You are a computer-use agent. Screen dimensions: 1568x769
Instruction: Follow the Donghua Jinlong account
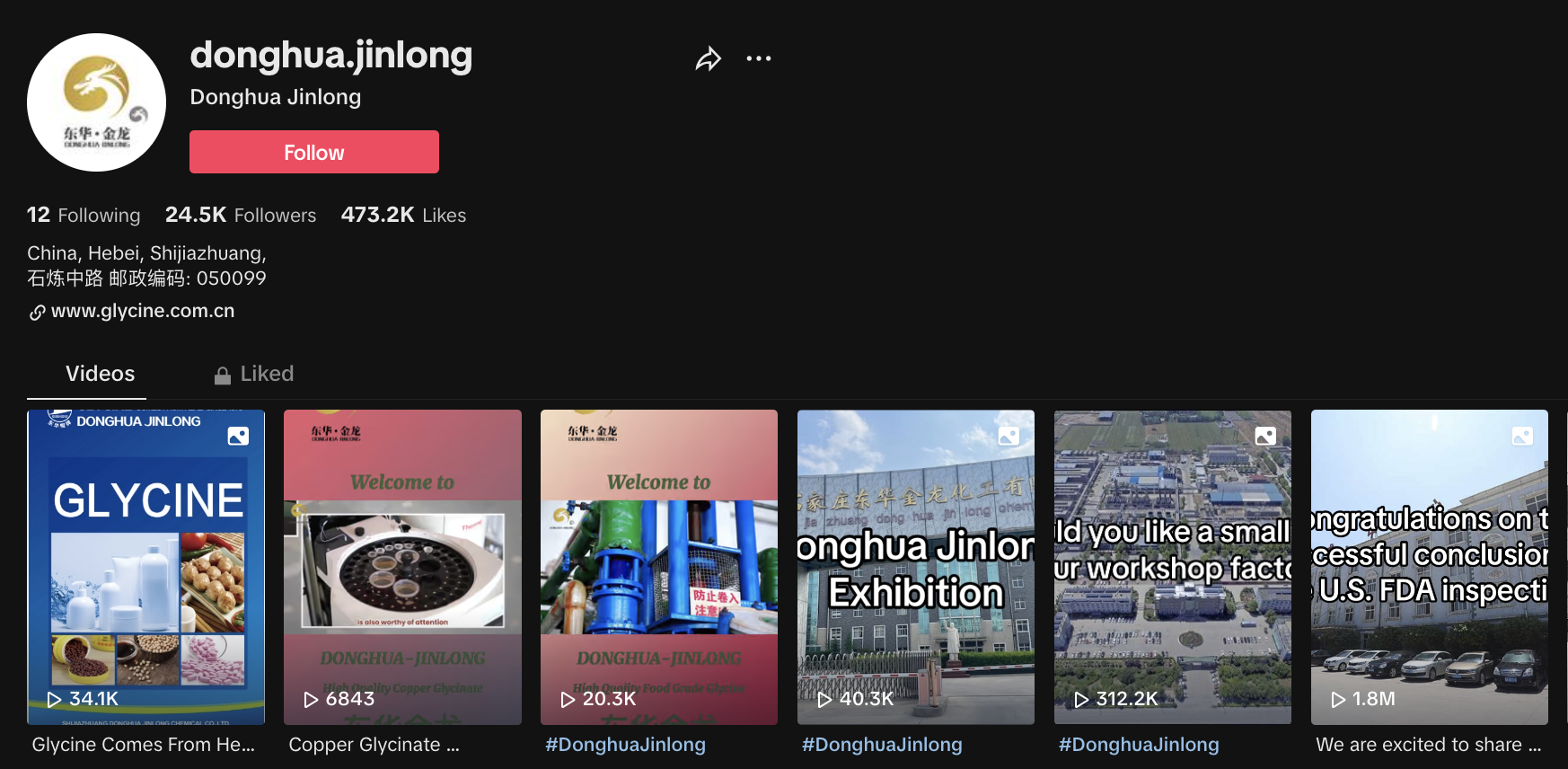pos(313,152)
